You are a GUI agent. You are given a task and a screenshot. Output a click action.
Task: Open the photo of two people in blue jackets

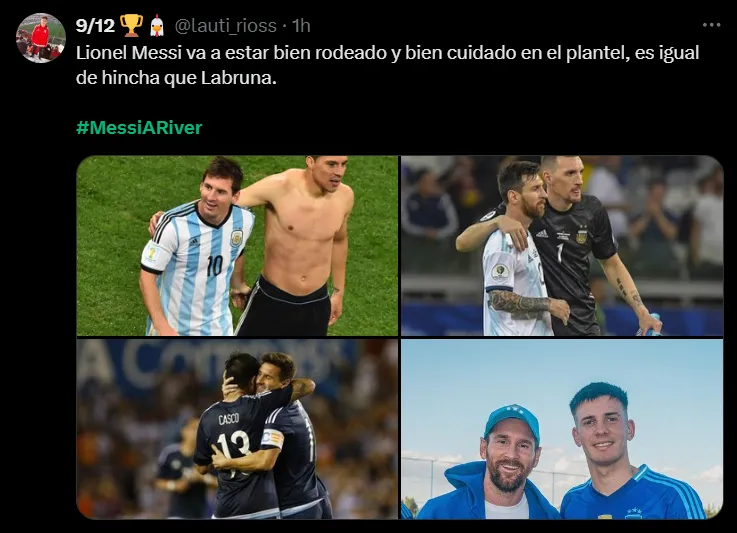coord(561,429)
